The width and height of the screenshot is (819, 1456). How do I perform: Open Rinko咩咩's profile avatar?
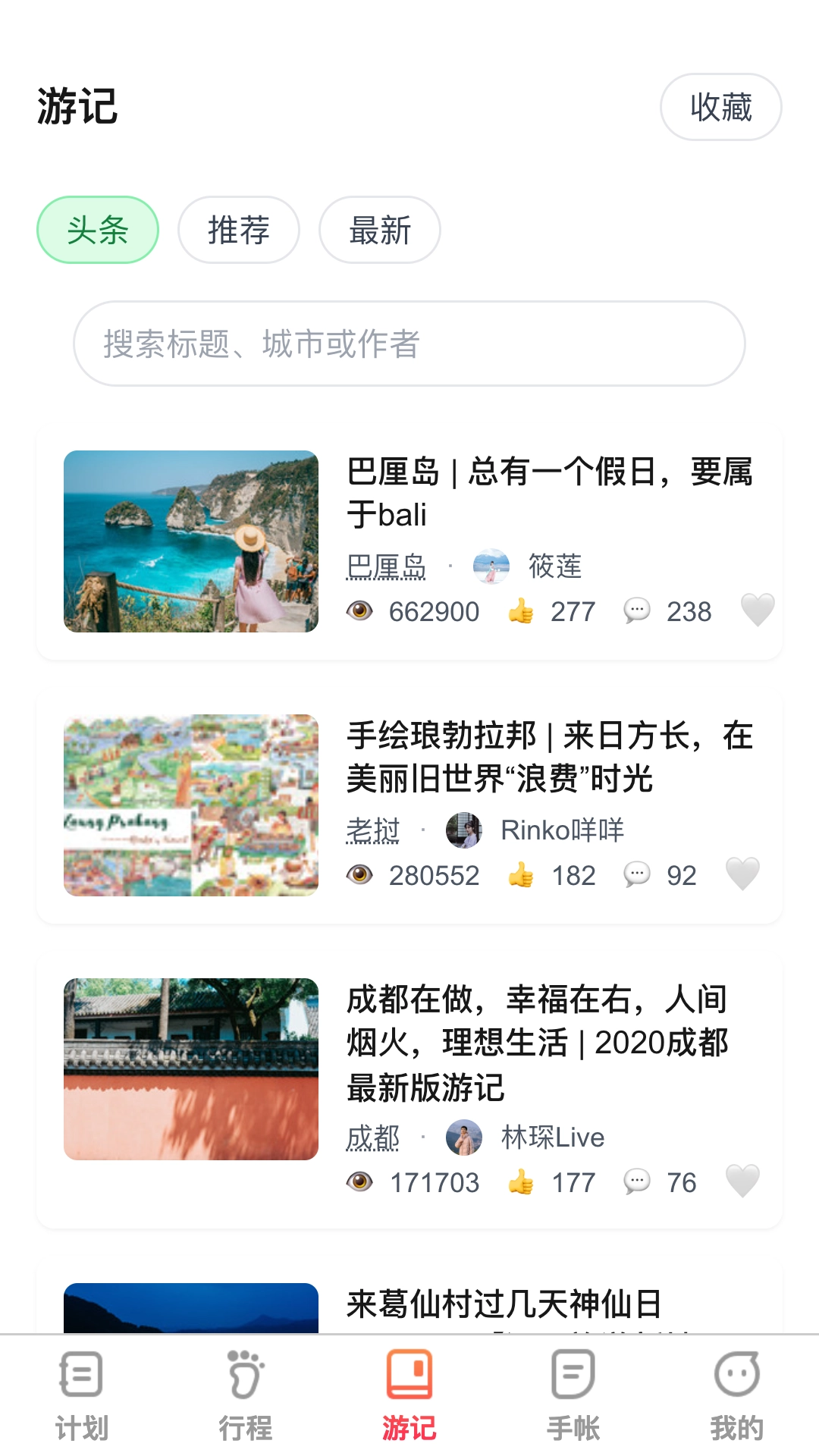click(466, 830)
